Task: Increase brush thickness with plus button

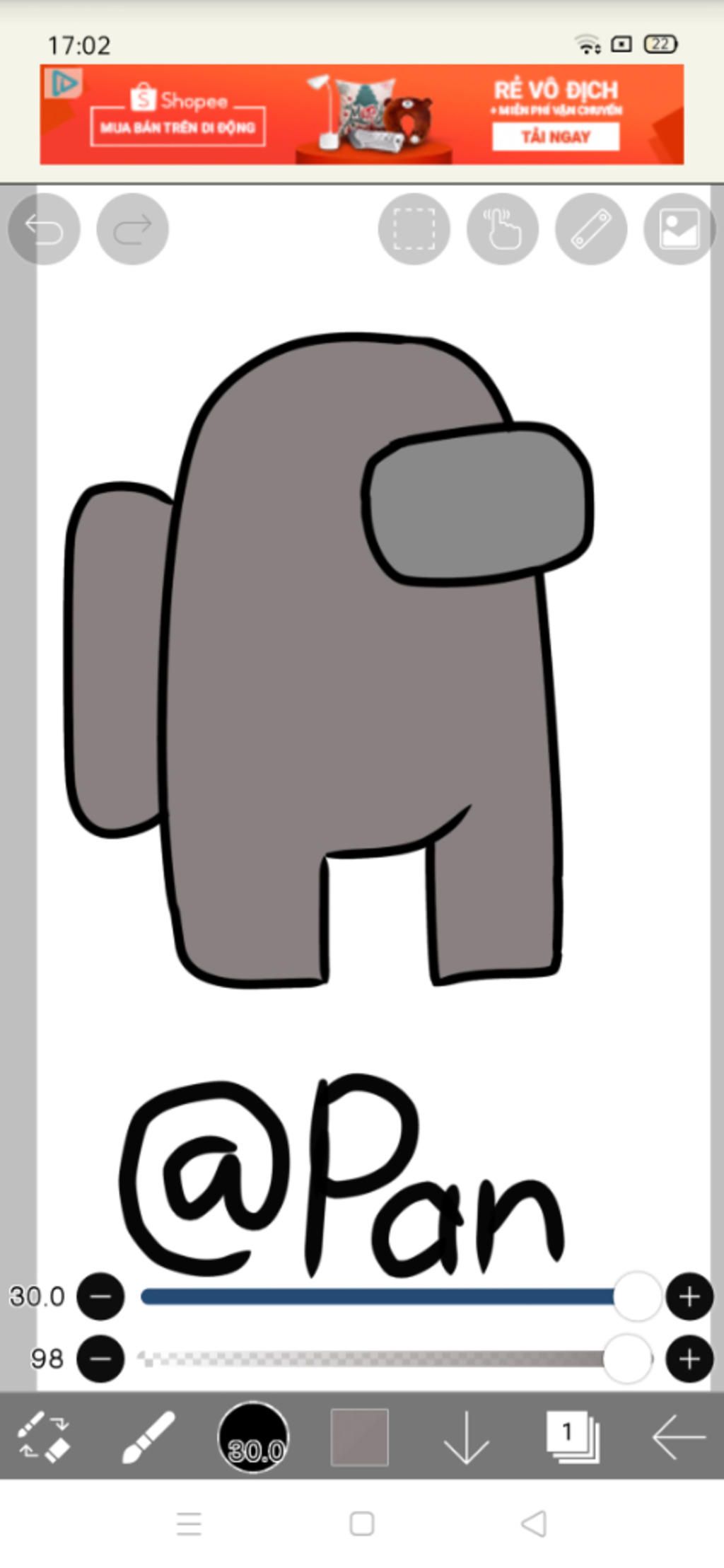Action: (689, 1296)
